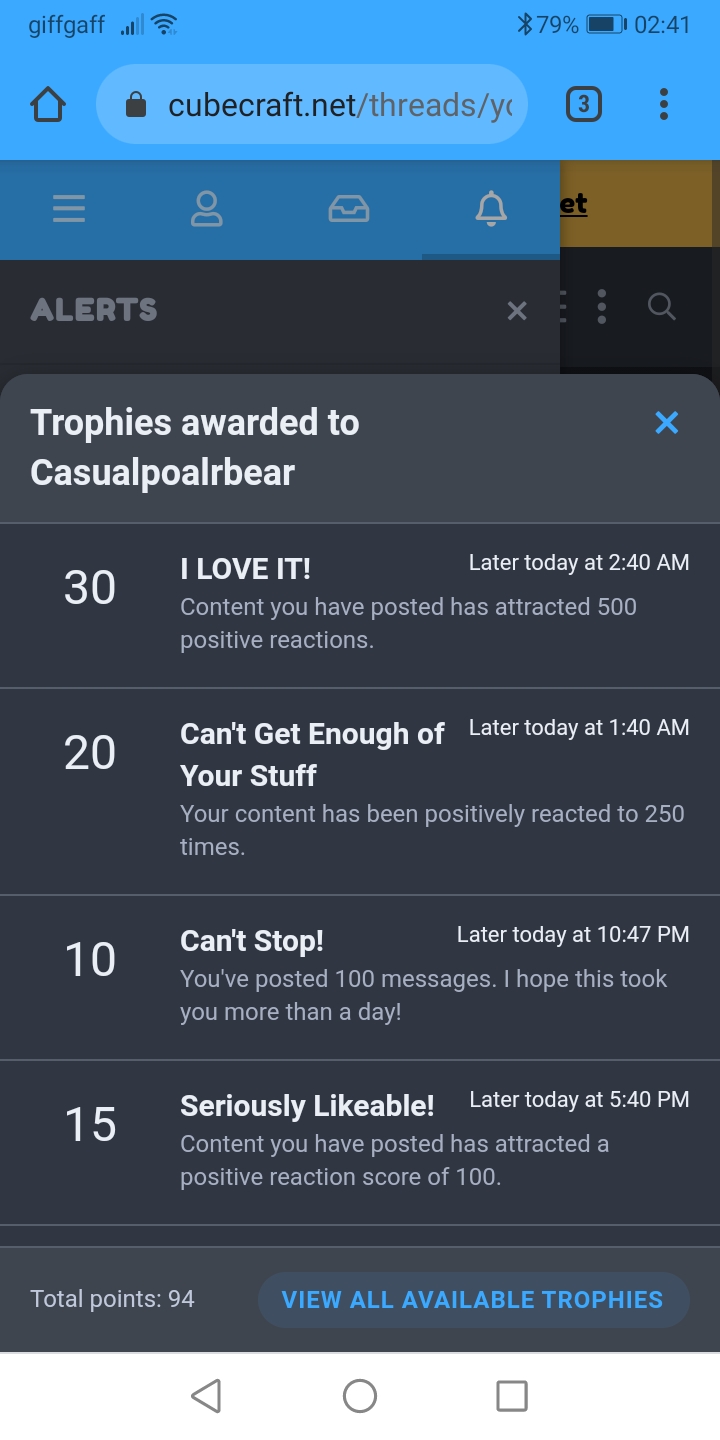Tap the alerts bell icon

click(x=491, y=208)
